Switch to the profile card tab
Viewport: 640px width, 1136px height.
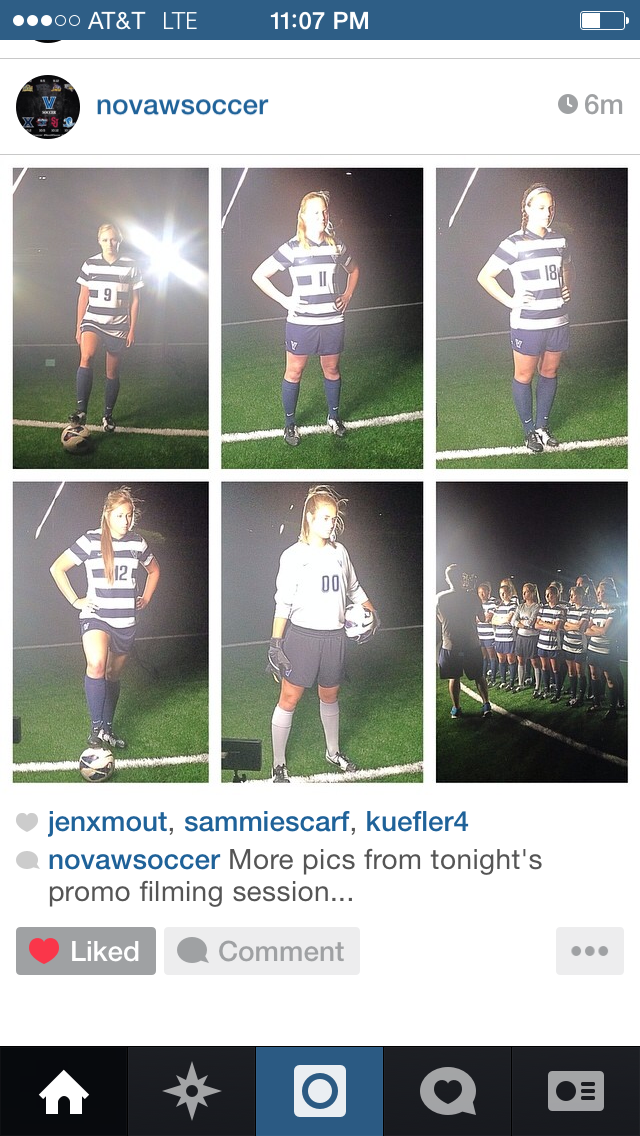point(576,1091)
